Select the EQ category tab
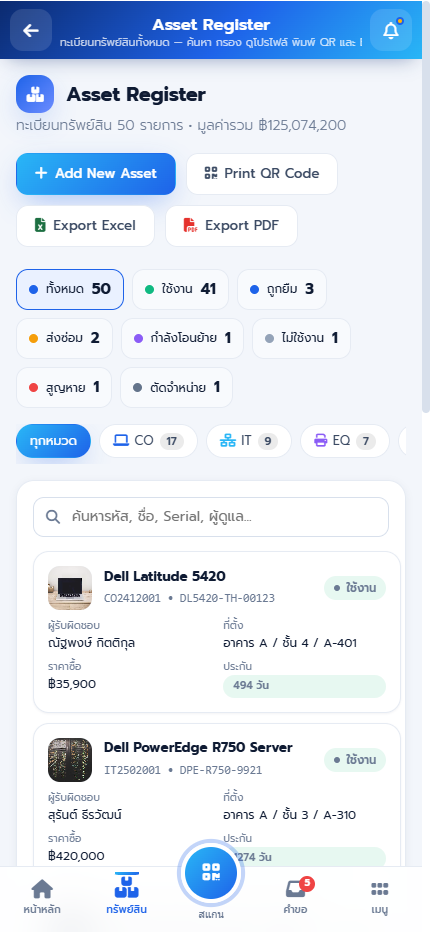This screenshot has height=932, width=430. (345, 441)
